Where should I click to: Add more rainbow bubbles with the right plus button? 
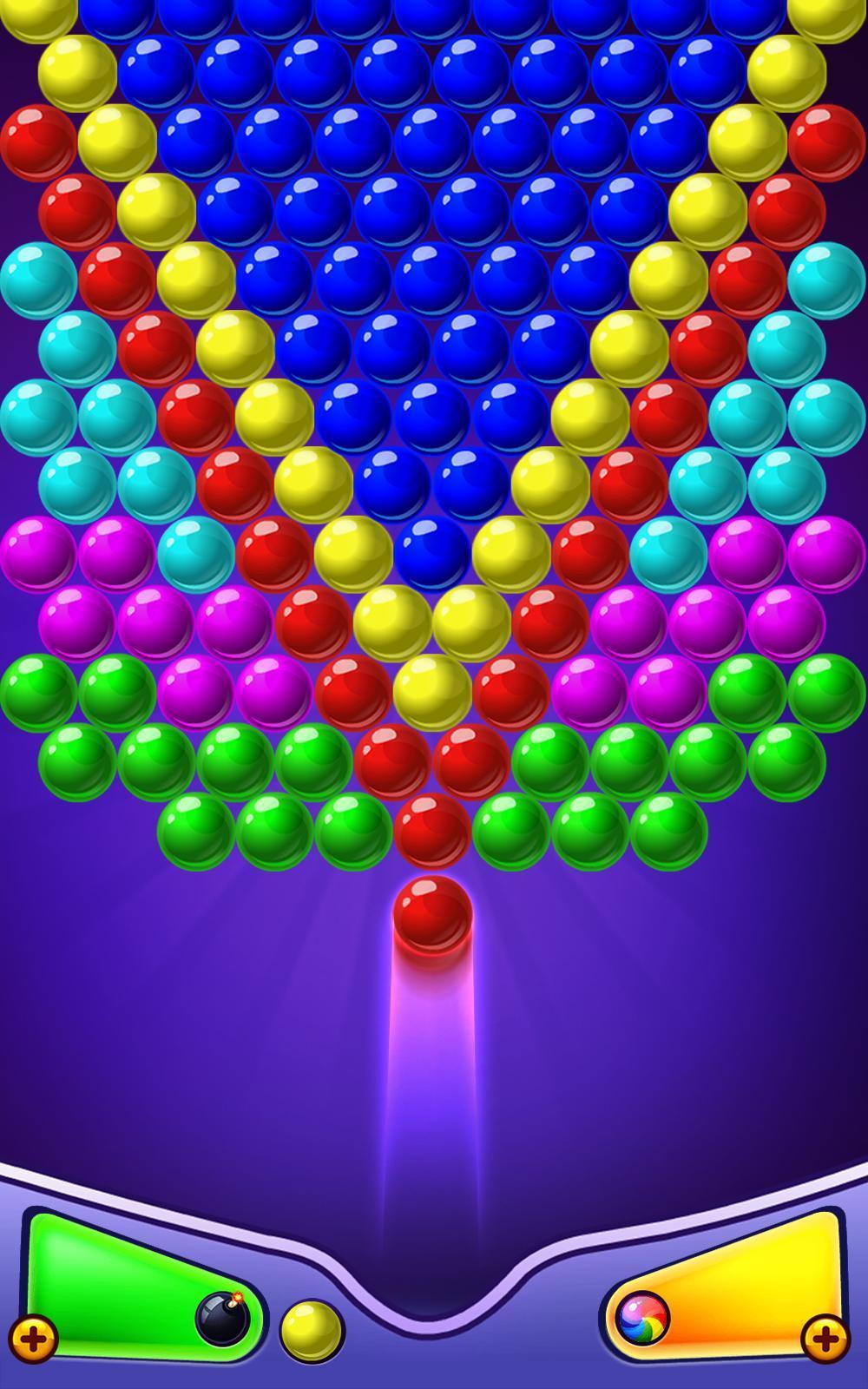(825, 1339)
